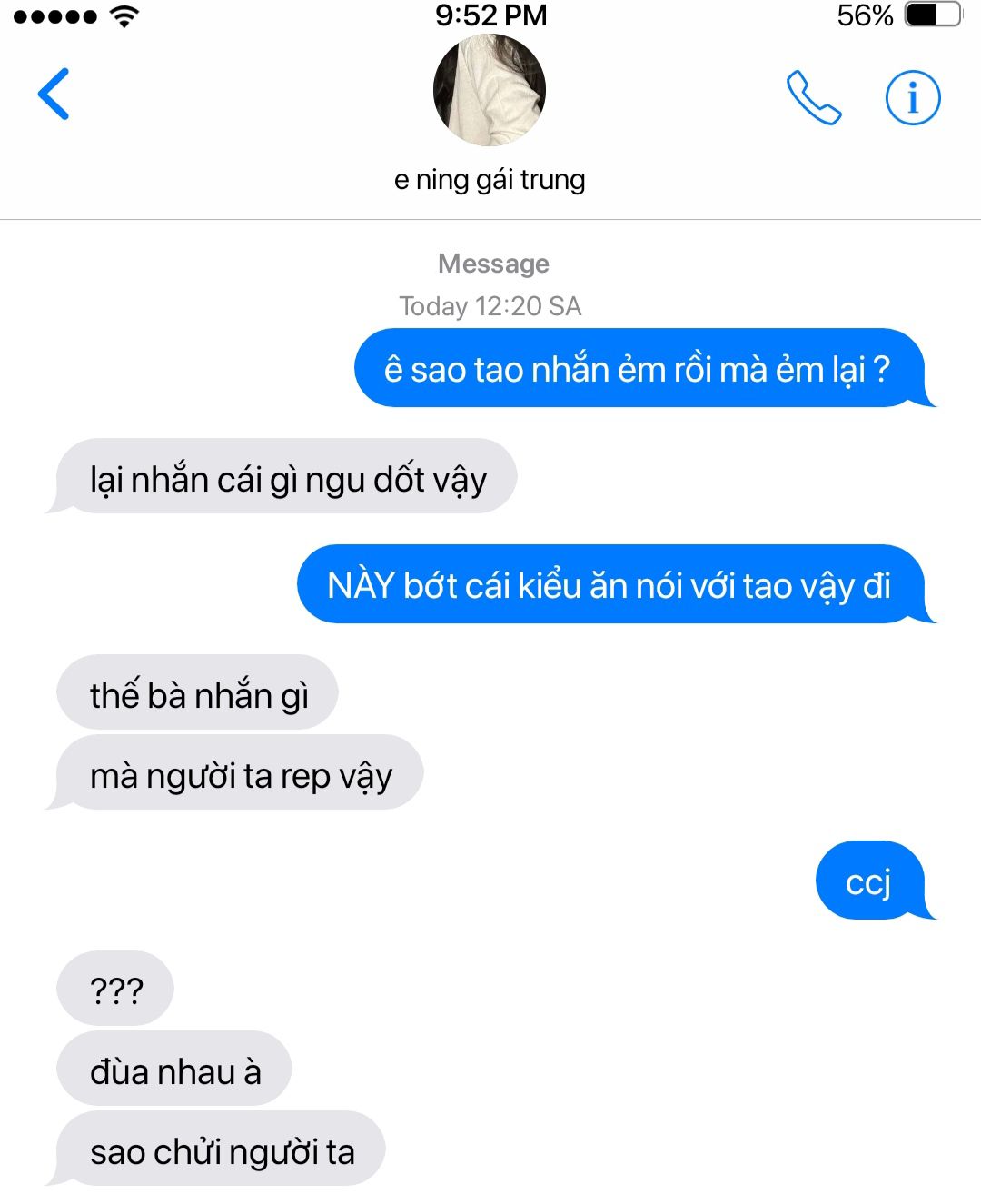Image resolution: width=981 pixels, height=1204 pixels.
Task: Open the conversation info details
Action: click(912, 97)
